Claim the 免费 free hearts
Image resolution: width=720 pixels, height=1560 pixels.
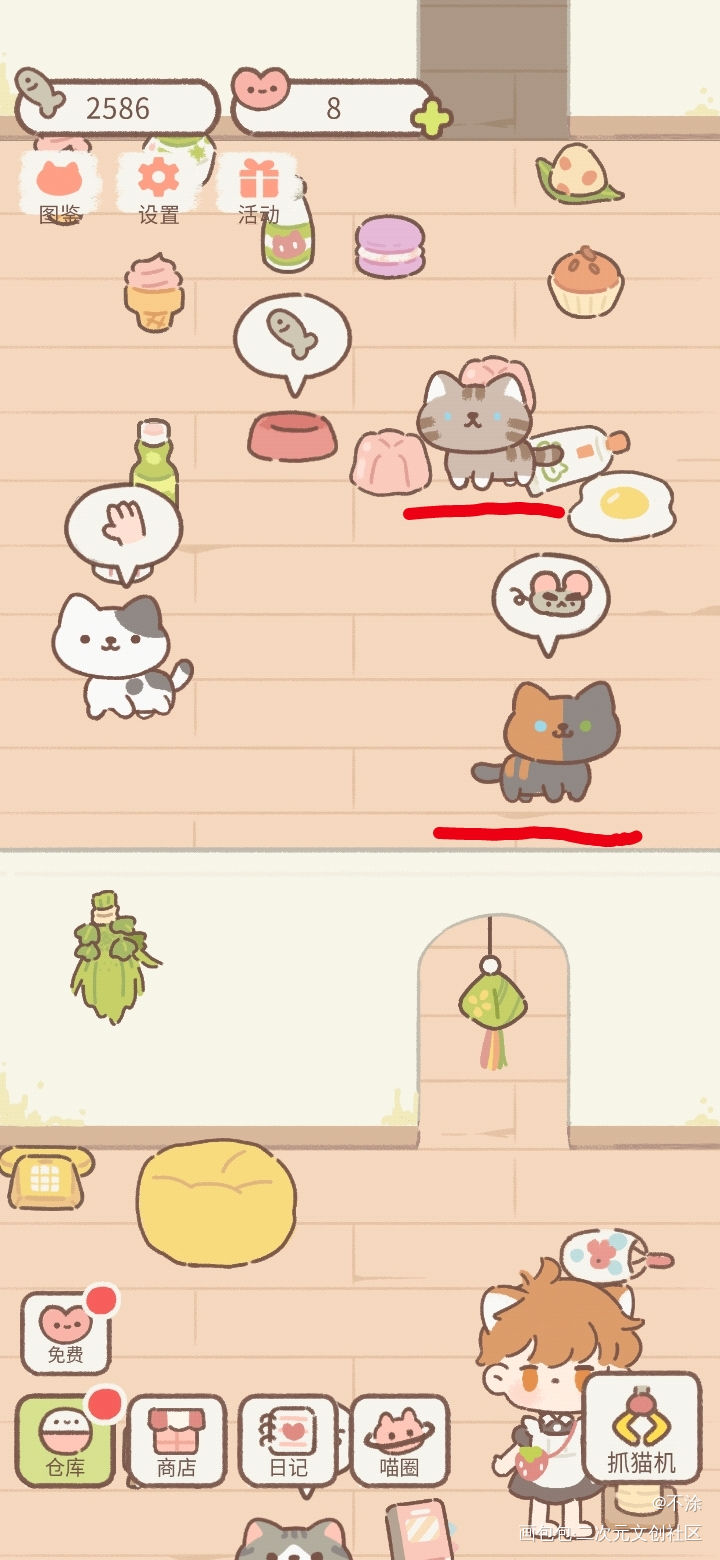tap(66, 1332)
